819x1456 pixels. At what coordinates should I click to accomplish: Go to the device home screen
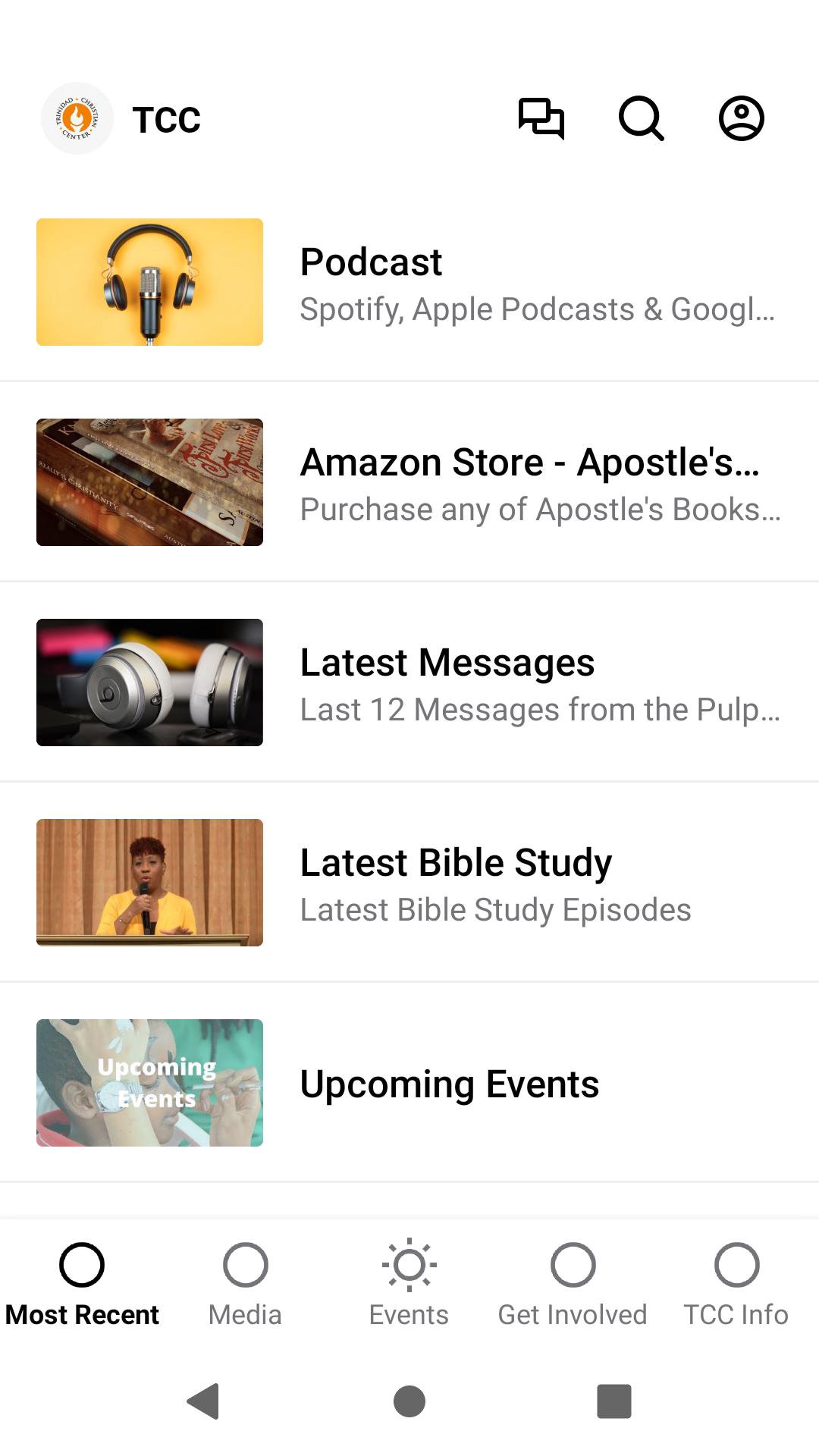[x=409, y=1401]
